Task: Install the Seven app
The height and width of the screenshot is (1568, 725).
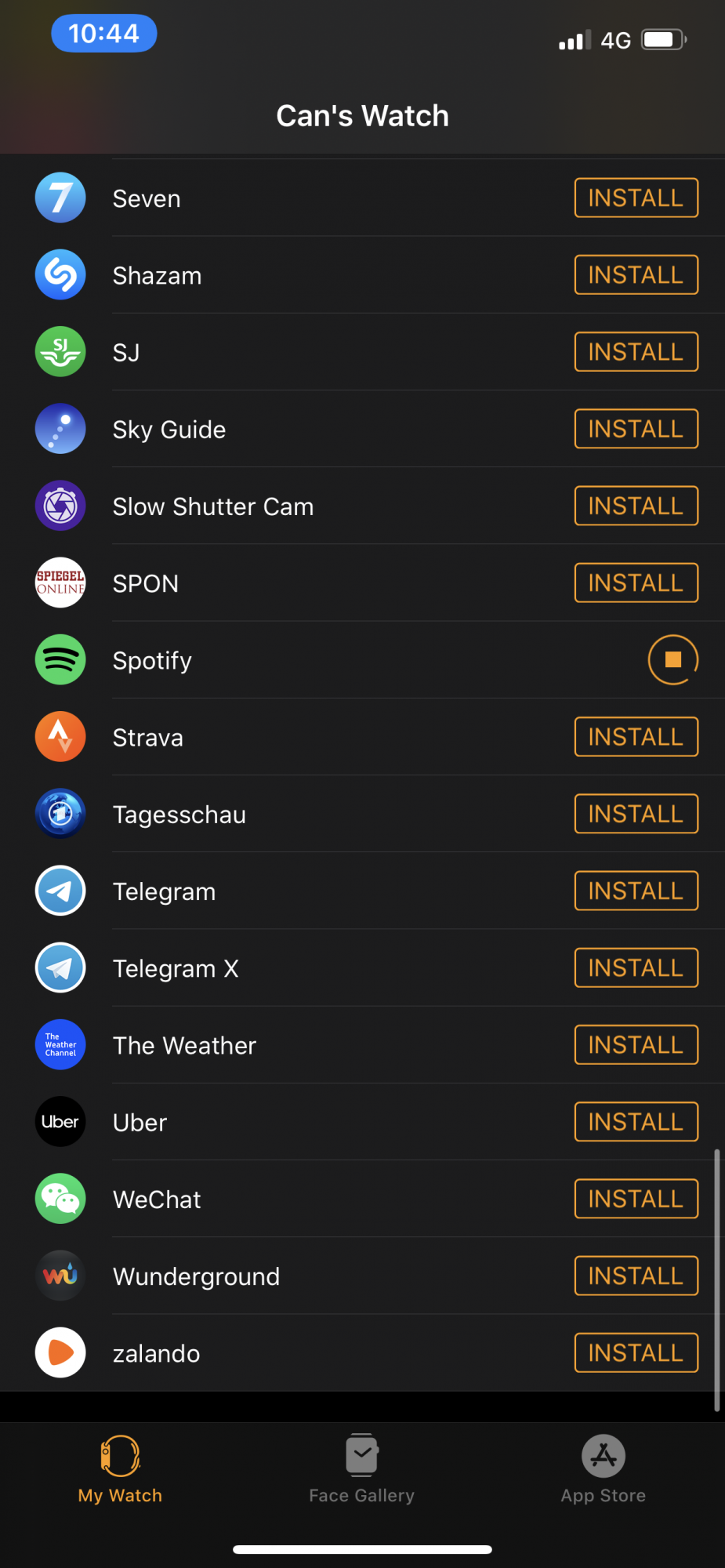Action: [636, 198]
